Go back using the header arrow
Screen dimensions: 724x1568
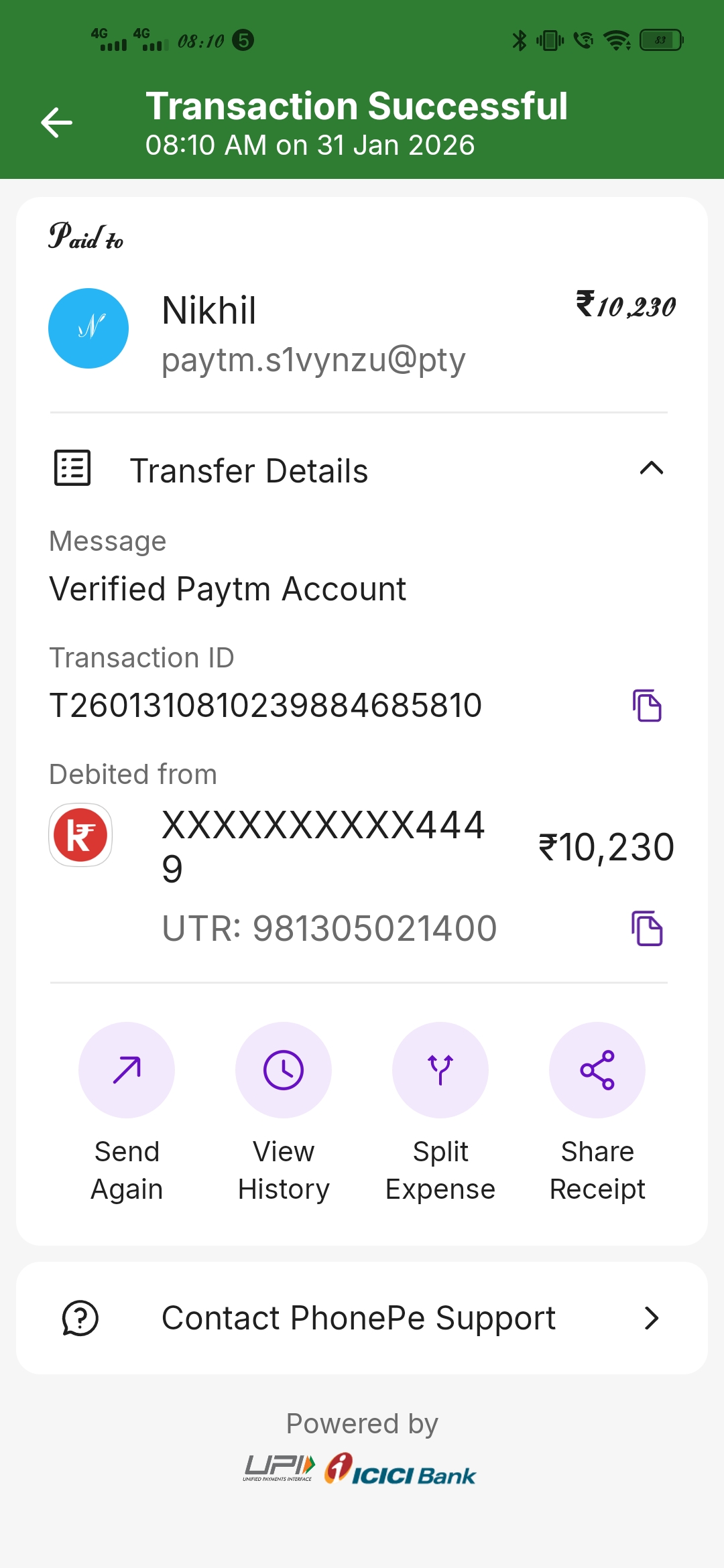coord(56,123)
